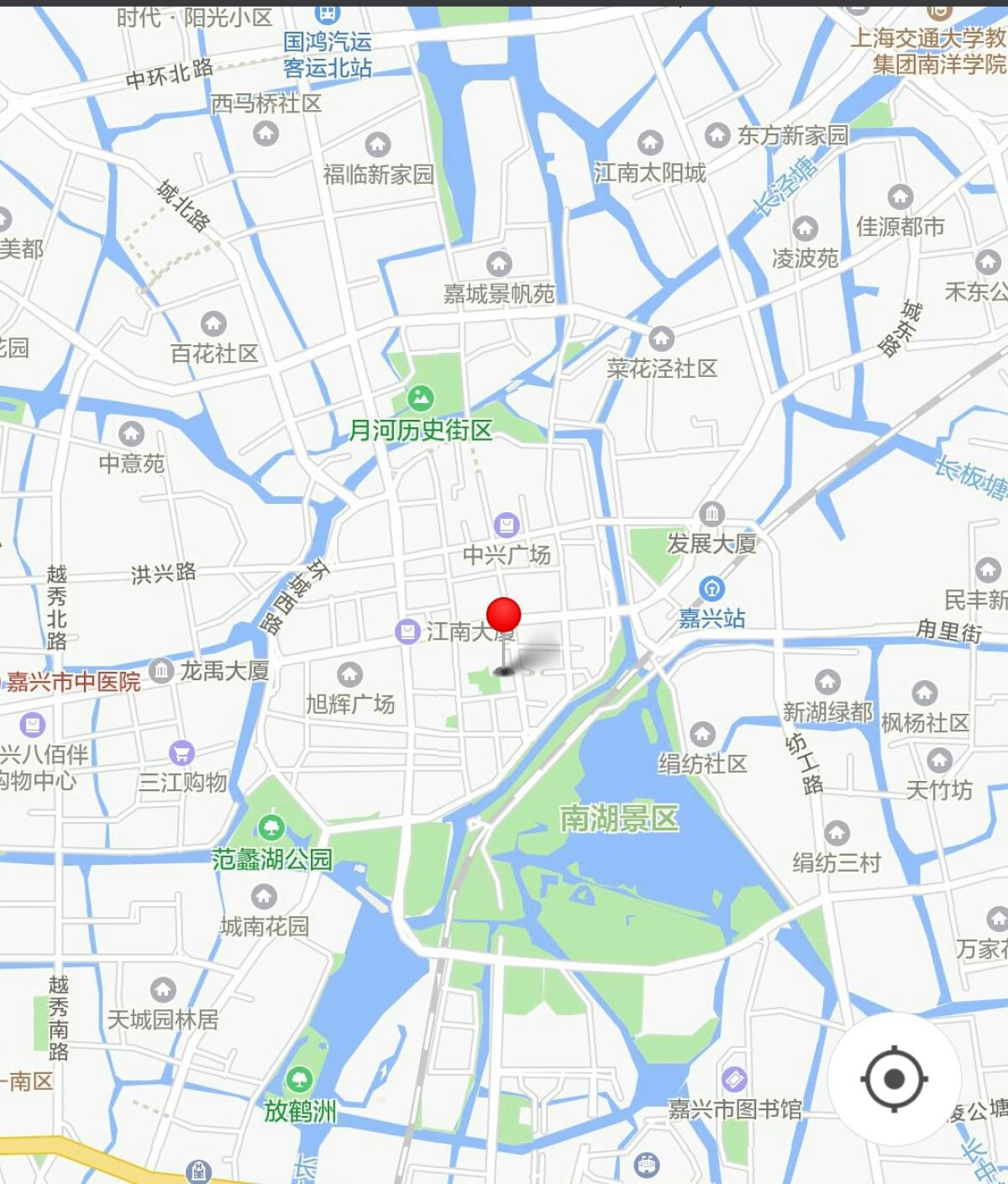Image resolution: width=1008 pixels, height=1184 pixels.
Task: Tap the 嘉兴市图书馆 library marker
Action: pos(734,1079)
